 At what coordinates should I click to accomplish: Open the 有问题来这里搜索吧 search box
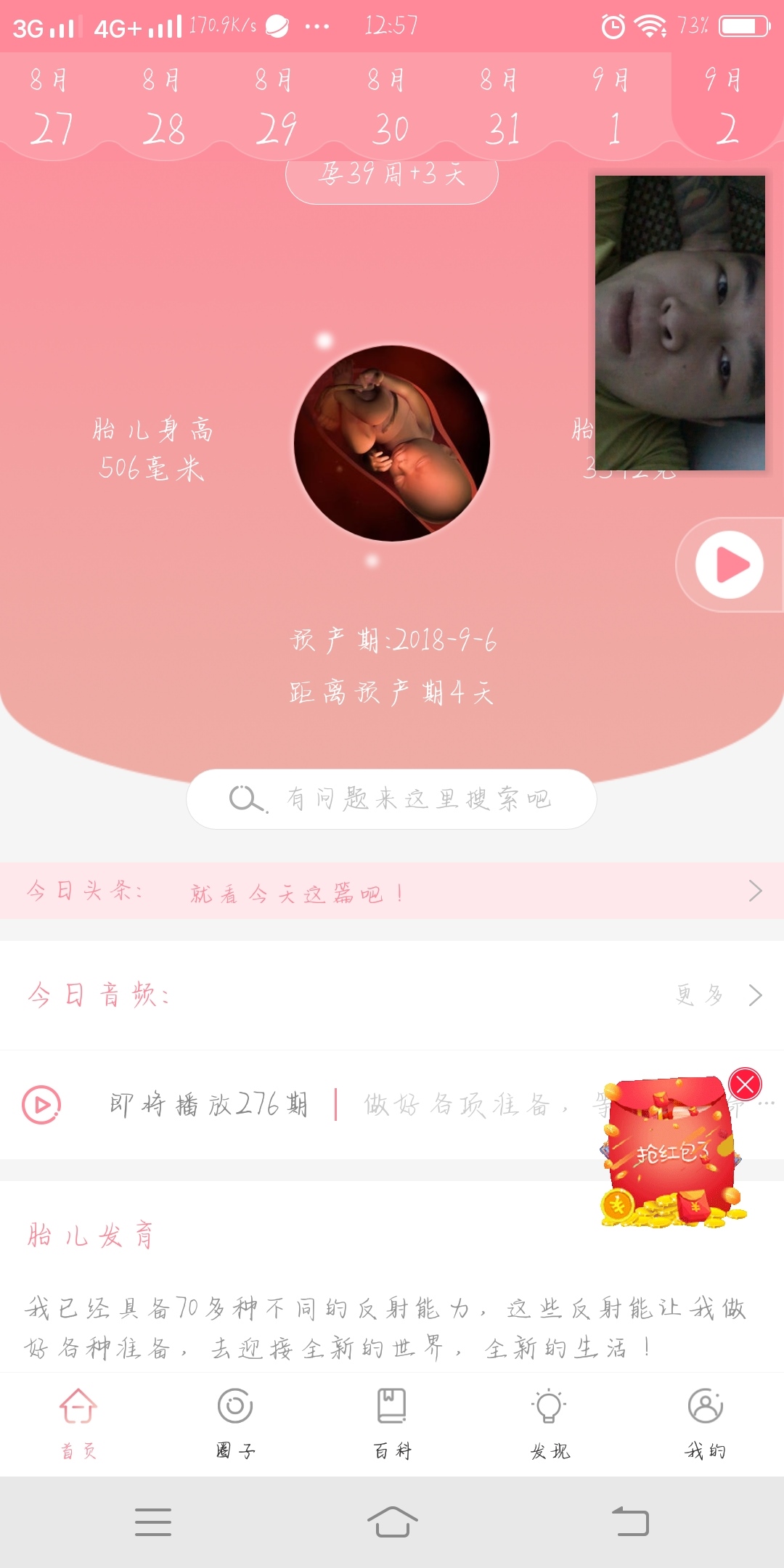[391, 799]
